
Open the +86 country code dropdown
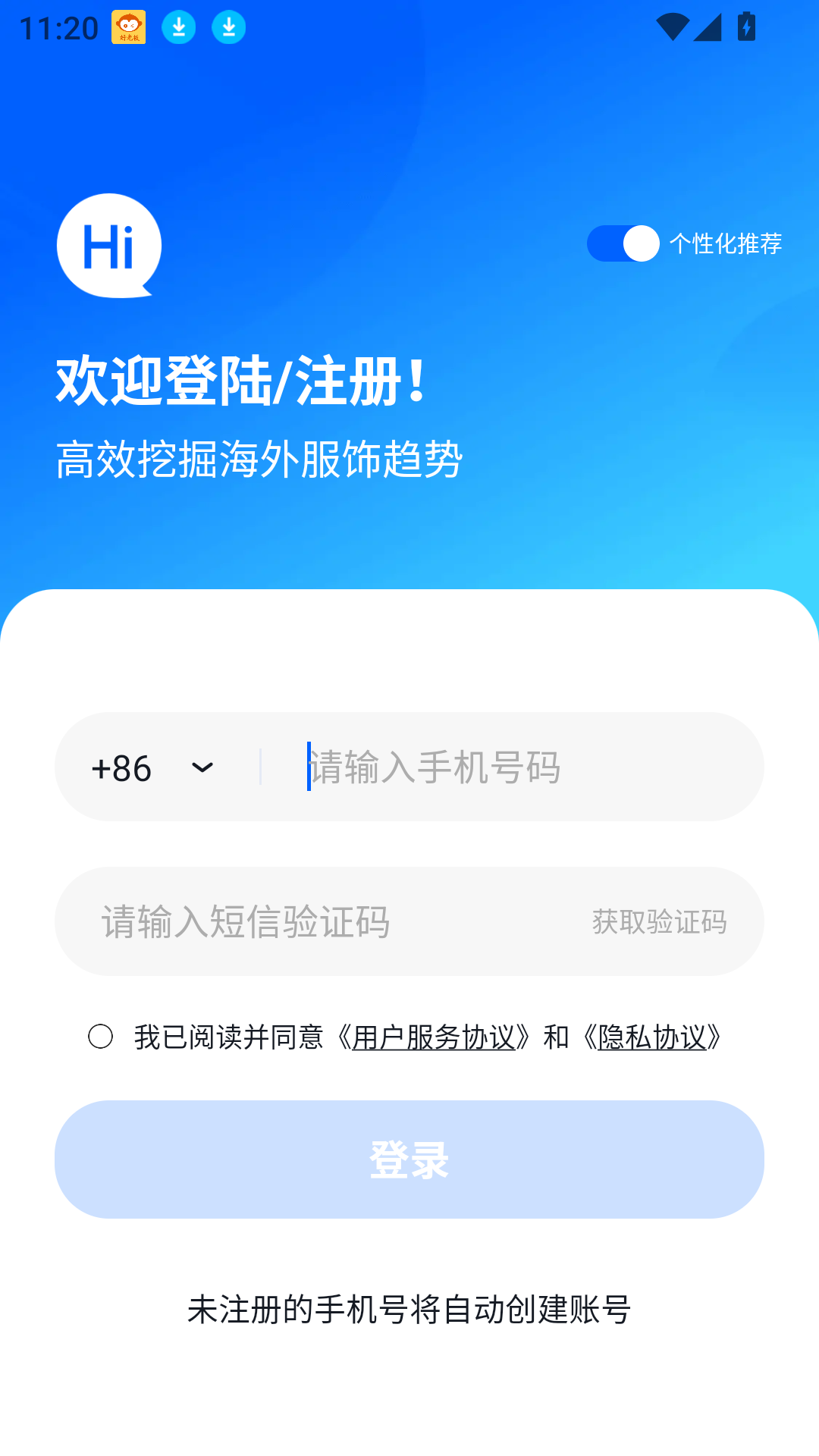pyautogui.click(x=148, y=767)
